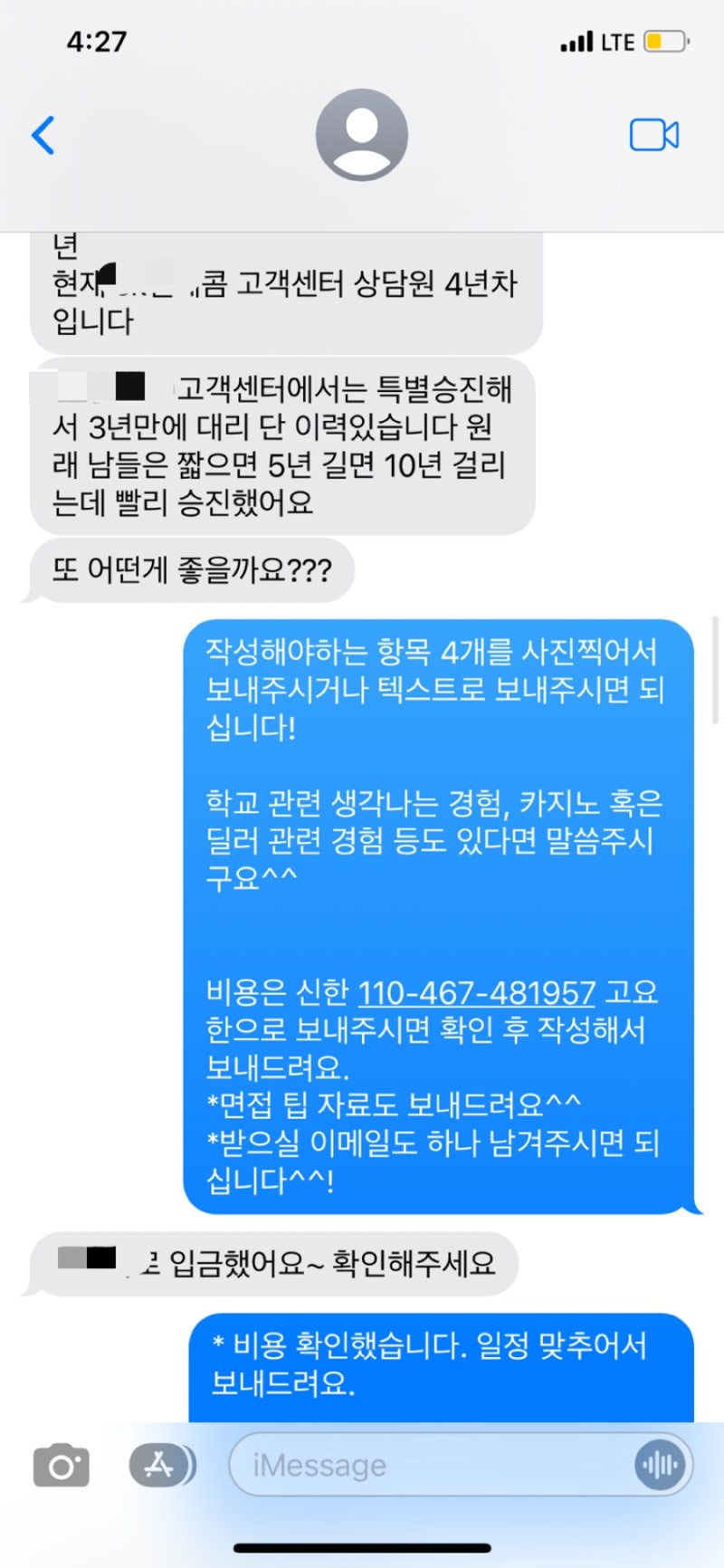Record an audio message

coord(659,1465)
